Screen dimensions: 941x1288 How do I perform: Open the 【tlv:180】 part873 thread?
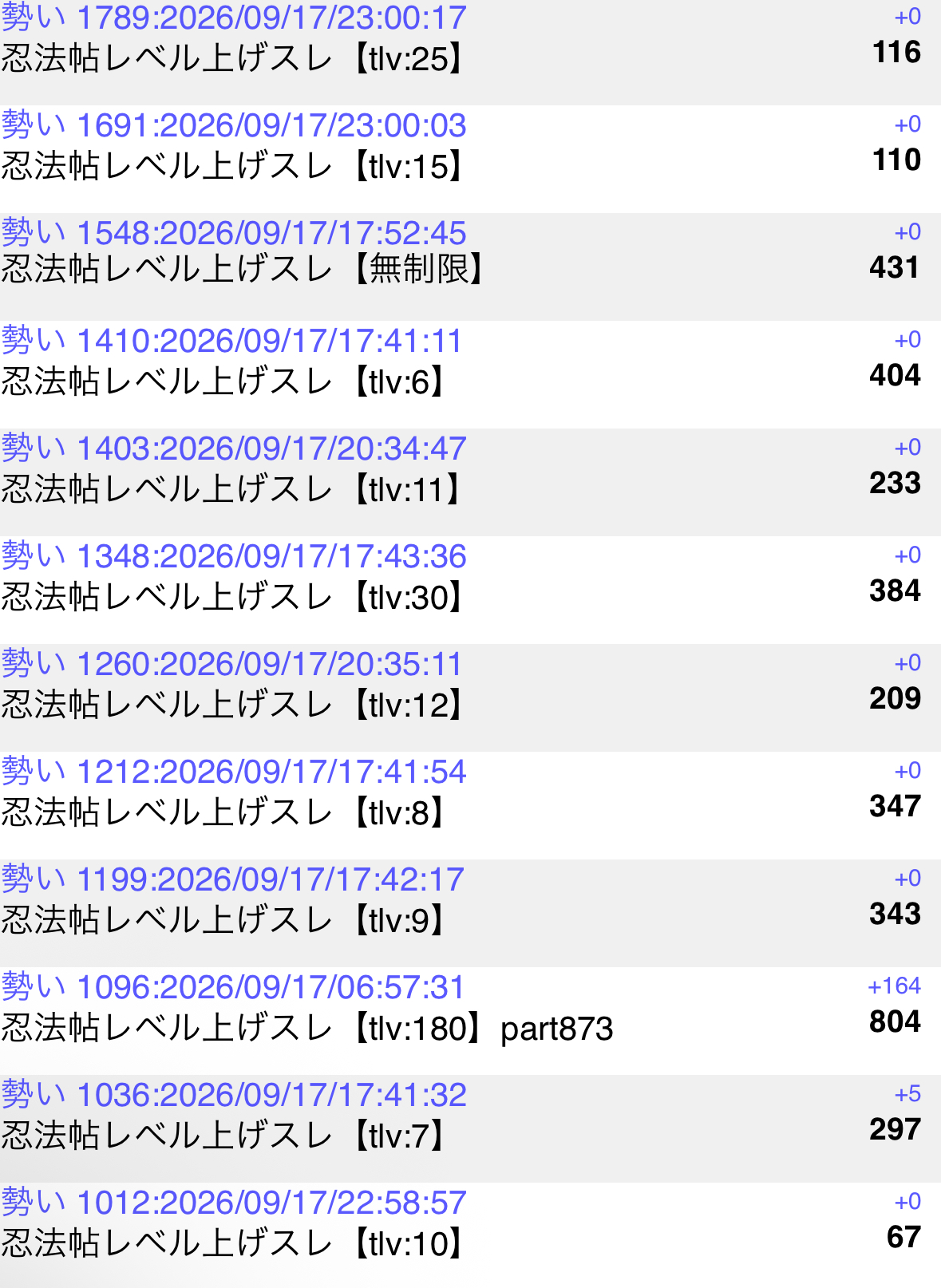(x=470, y=1021)
